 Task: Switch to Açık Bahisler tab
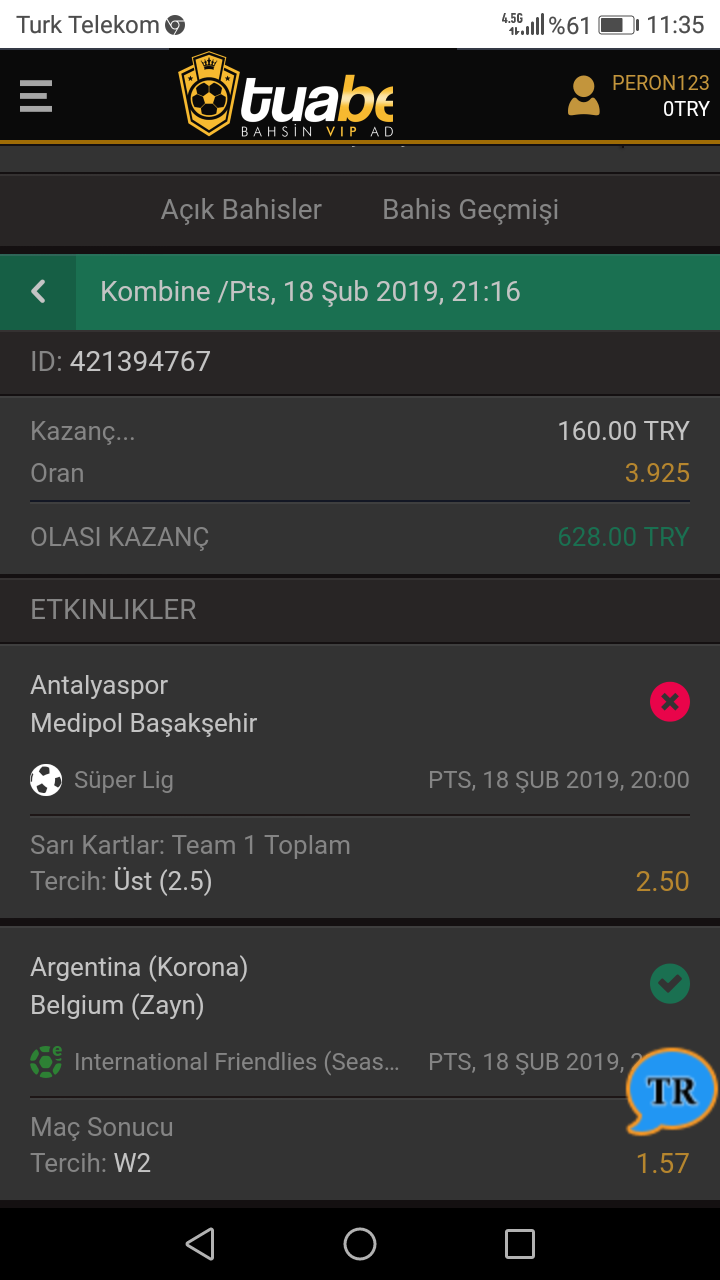tap(241, 210)
